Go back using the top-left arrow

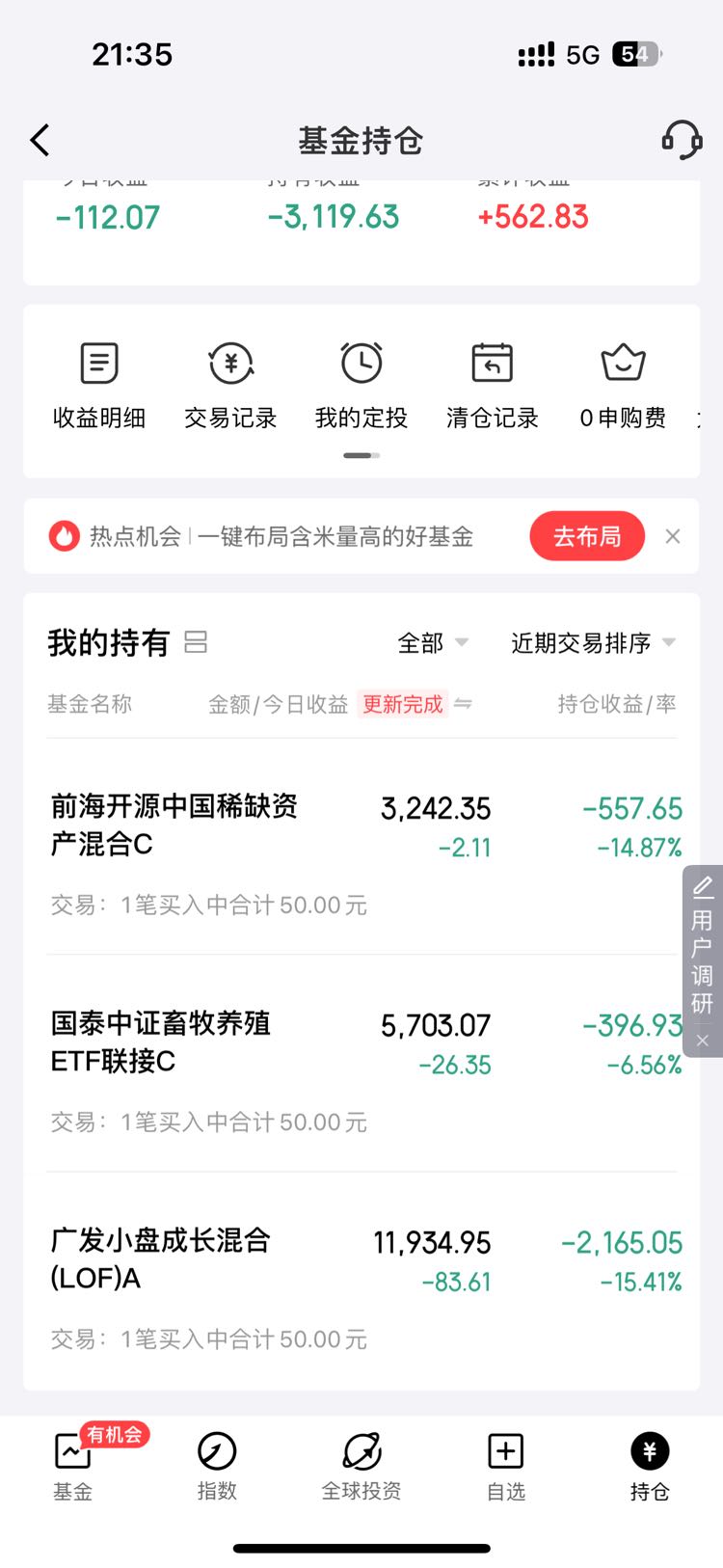coord(40,141)
